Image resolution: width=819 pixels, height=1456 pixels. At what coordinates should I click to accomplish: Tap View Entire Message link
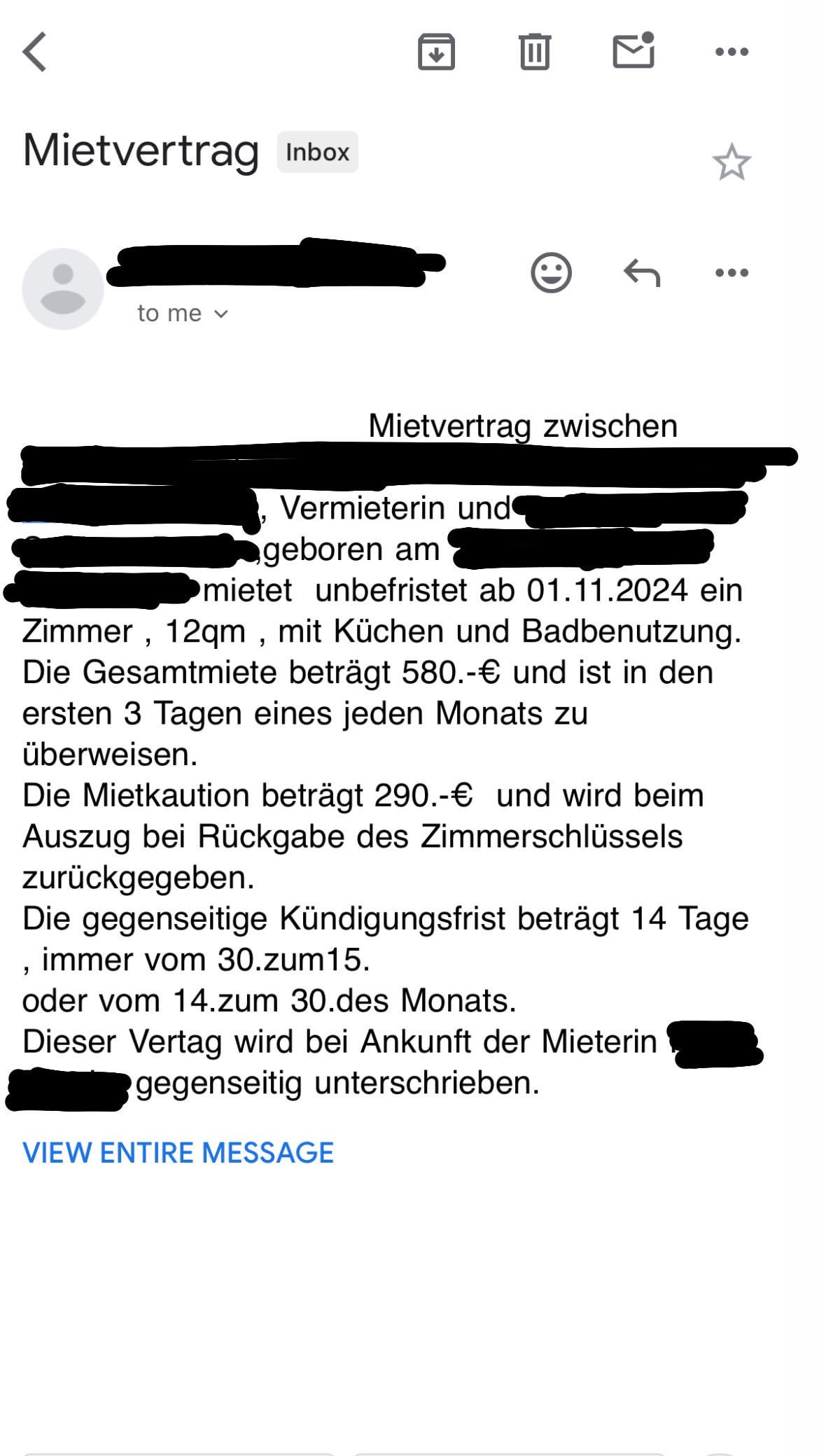(178, 1152)
